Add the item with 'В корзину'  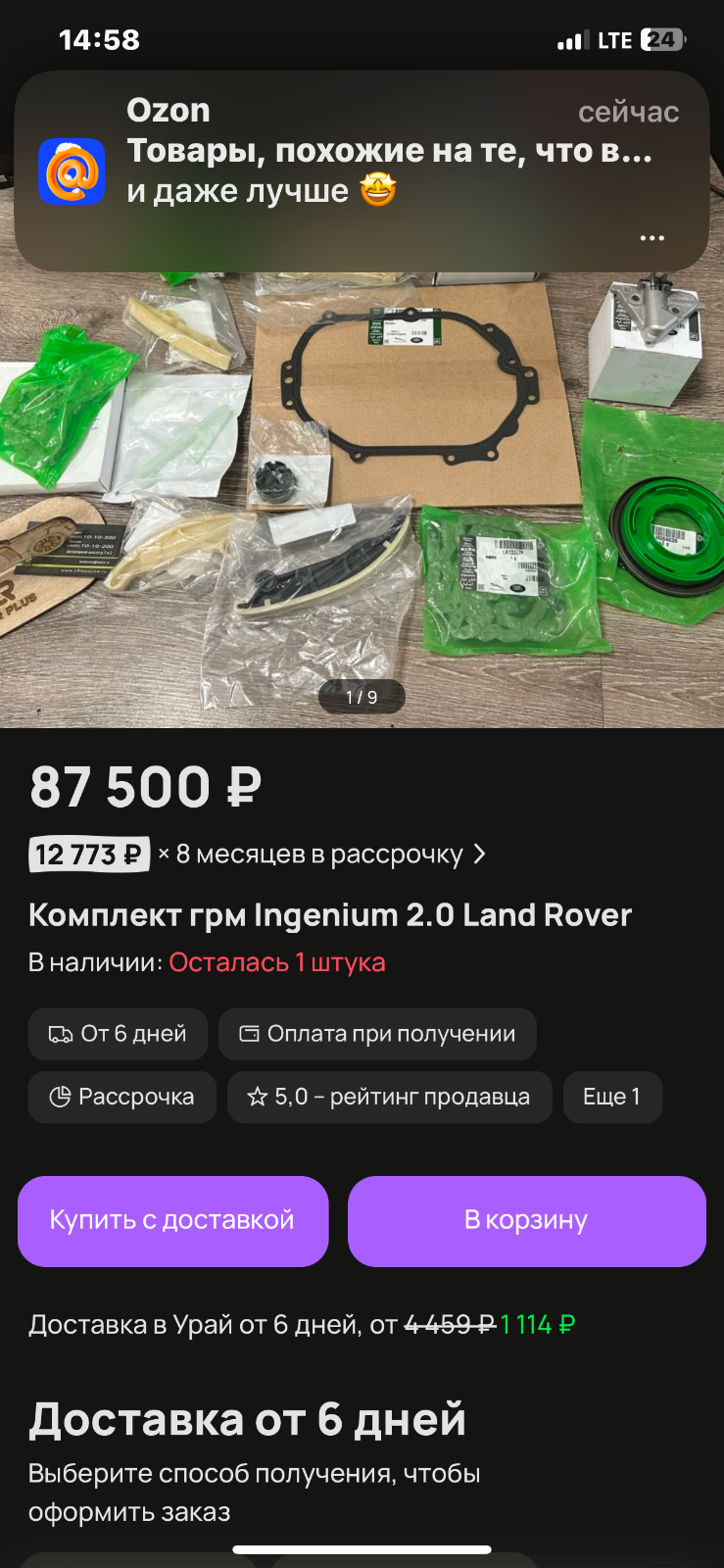527,1221
